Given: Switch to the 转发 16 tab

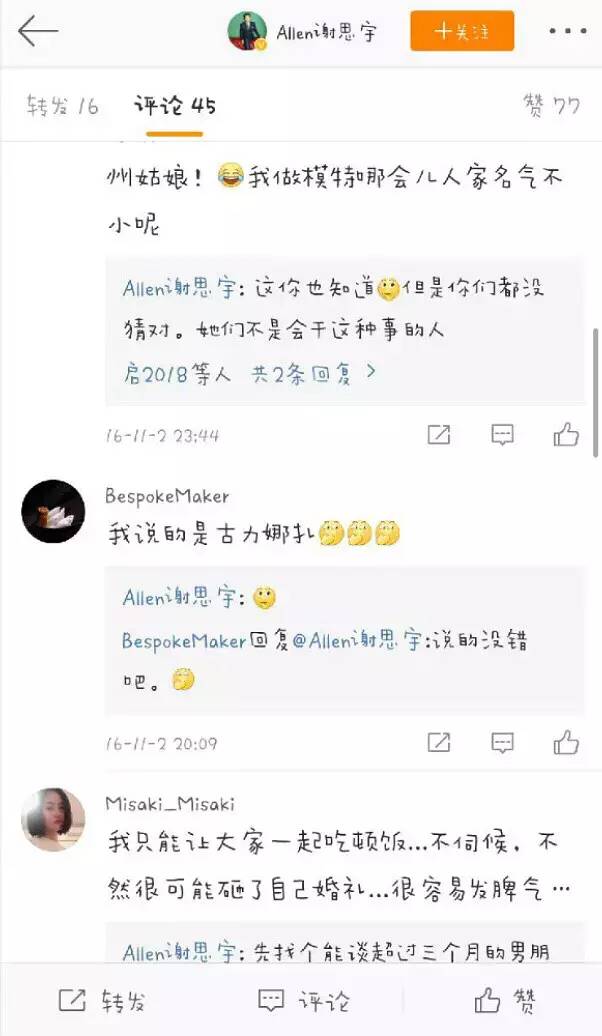Looking at the screenshot, I should pyautogui.click(x=62, y=106).
